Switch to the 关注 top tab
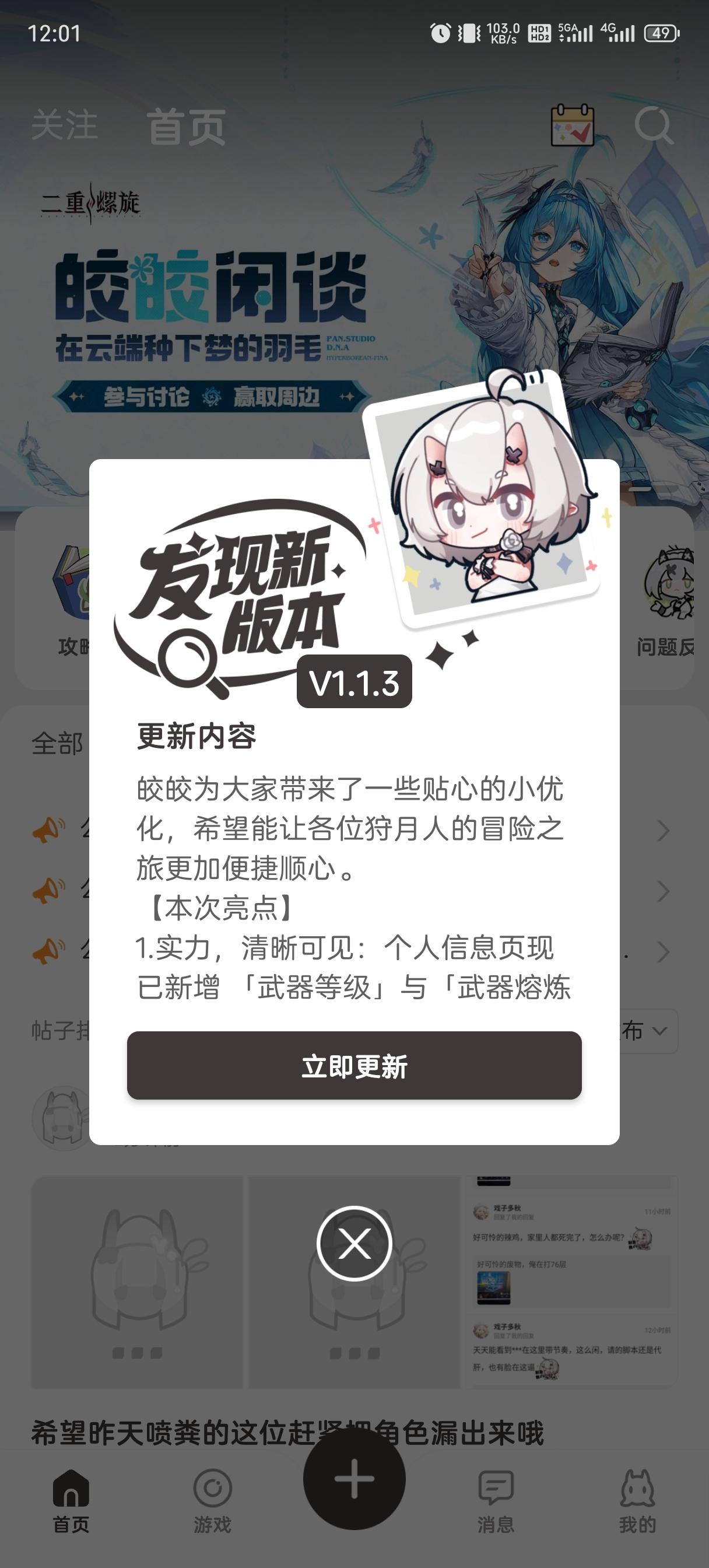This screenshot has width=709, height=1568. (x=65, y=125)
